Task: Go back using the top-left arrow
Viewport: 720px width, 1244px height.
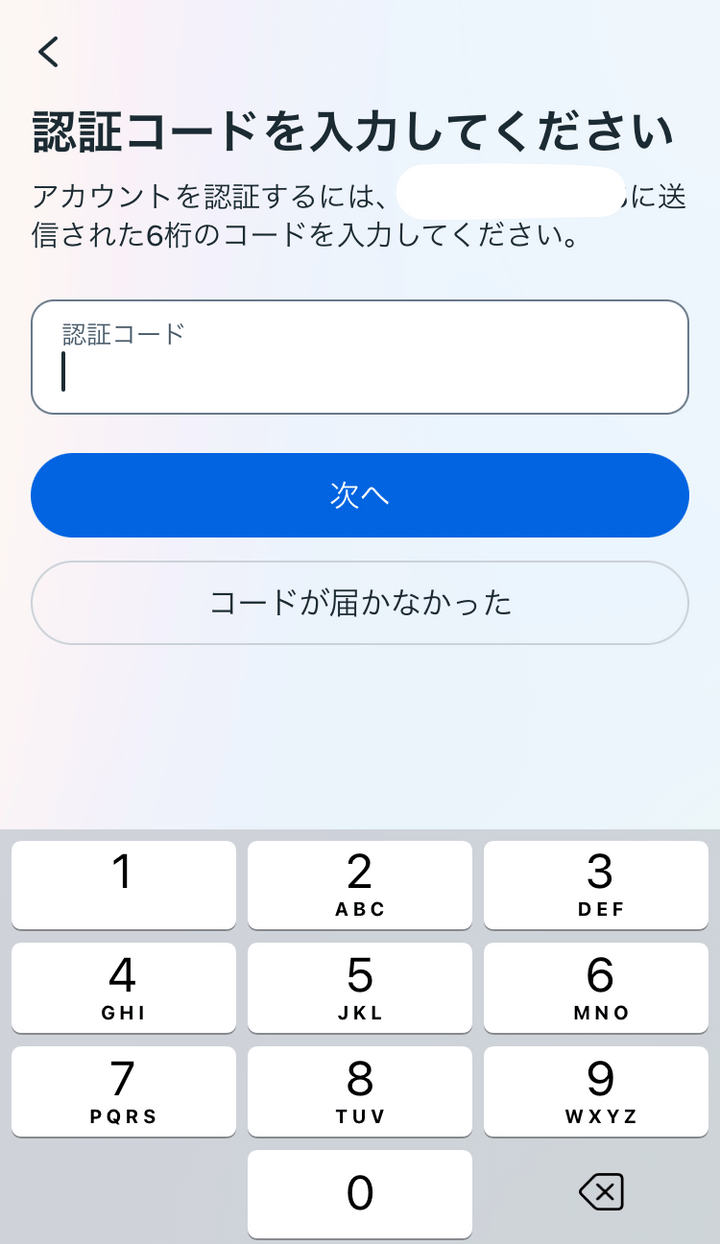Action: tap(48, 51)
